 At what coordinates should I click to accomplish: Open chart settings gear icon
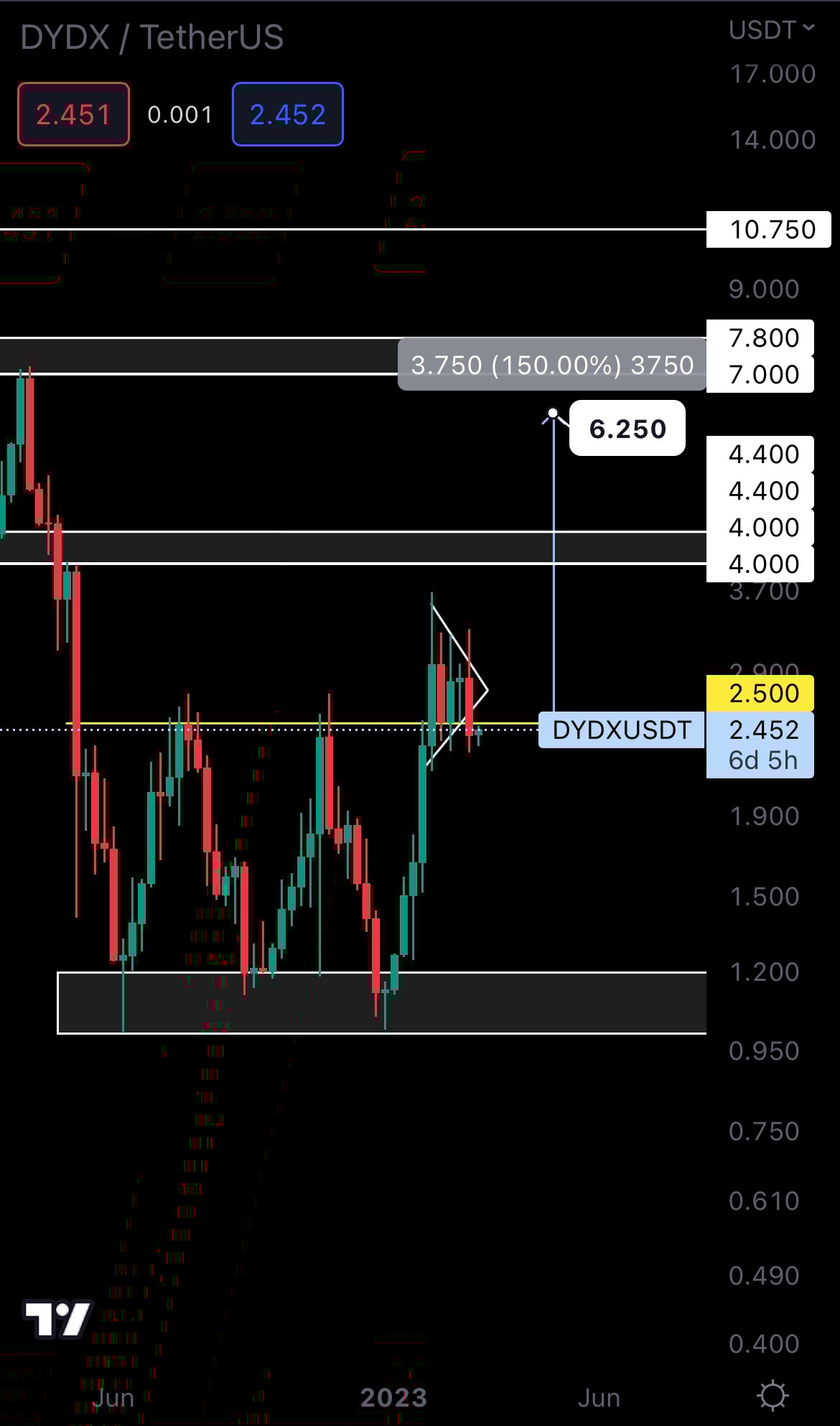[773, 1396]
